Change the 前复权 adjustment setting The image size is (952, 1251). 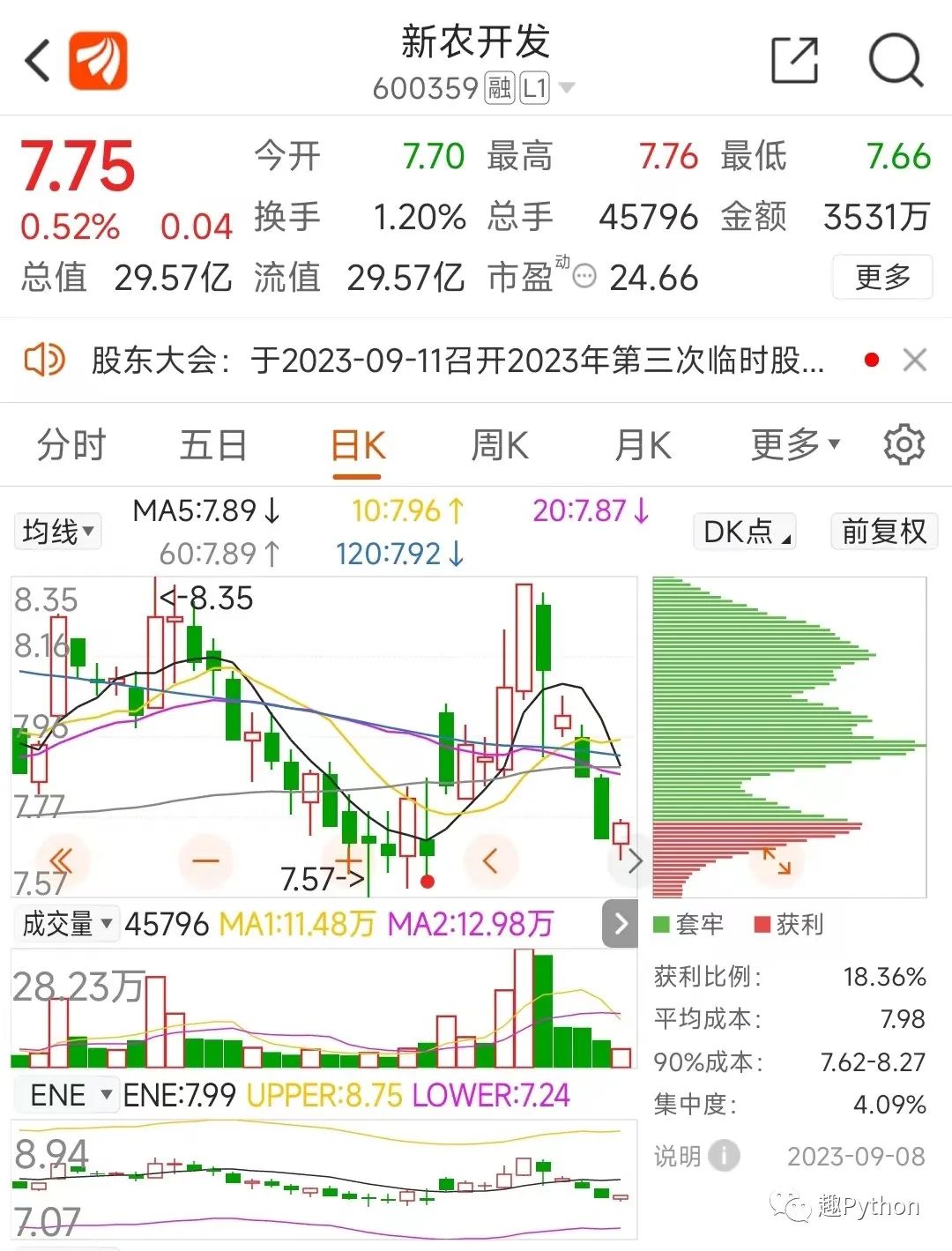[884, 532]
